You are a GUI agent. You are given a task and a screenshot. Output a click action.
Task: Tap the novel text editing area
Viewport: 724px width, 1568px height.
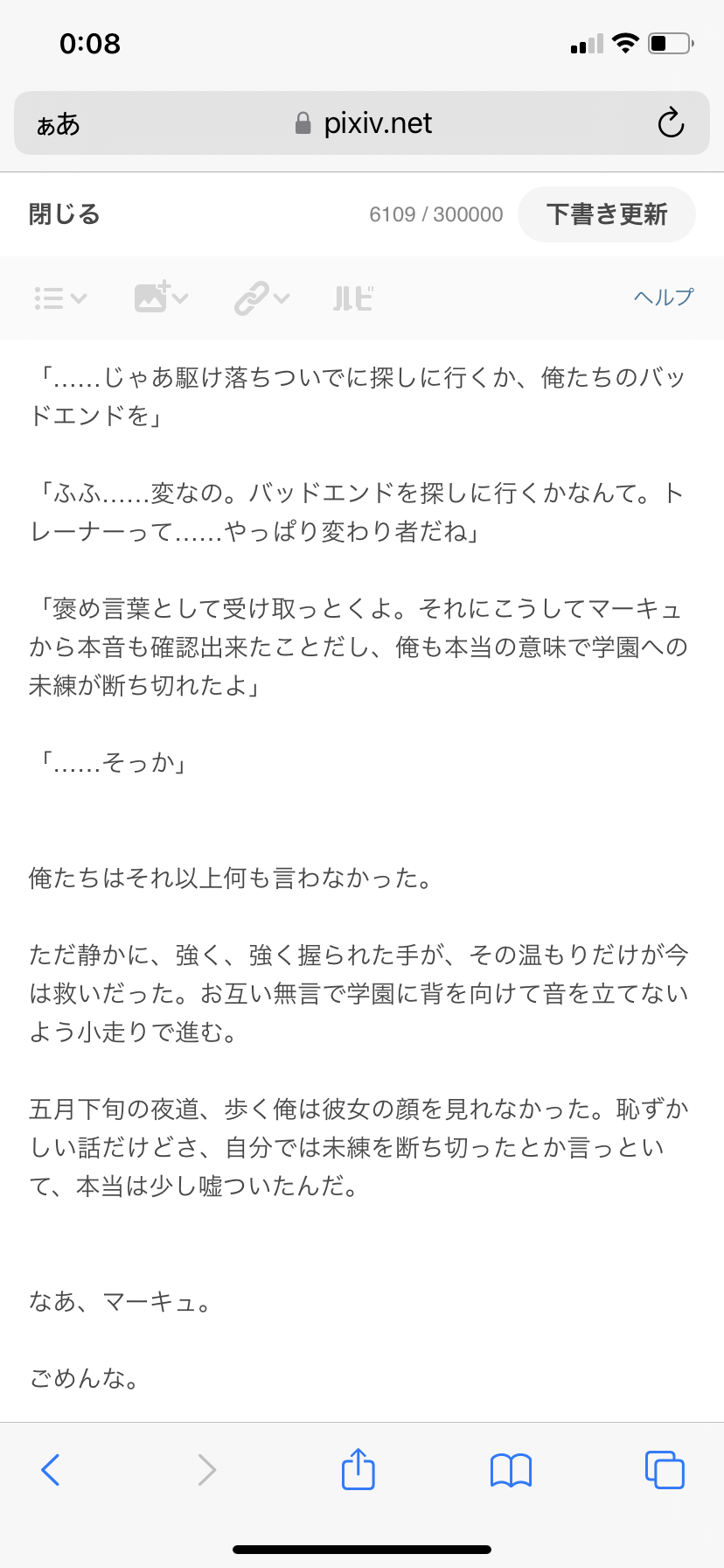[362, 880]
